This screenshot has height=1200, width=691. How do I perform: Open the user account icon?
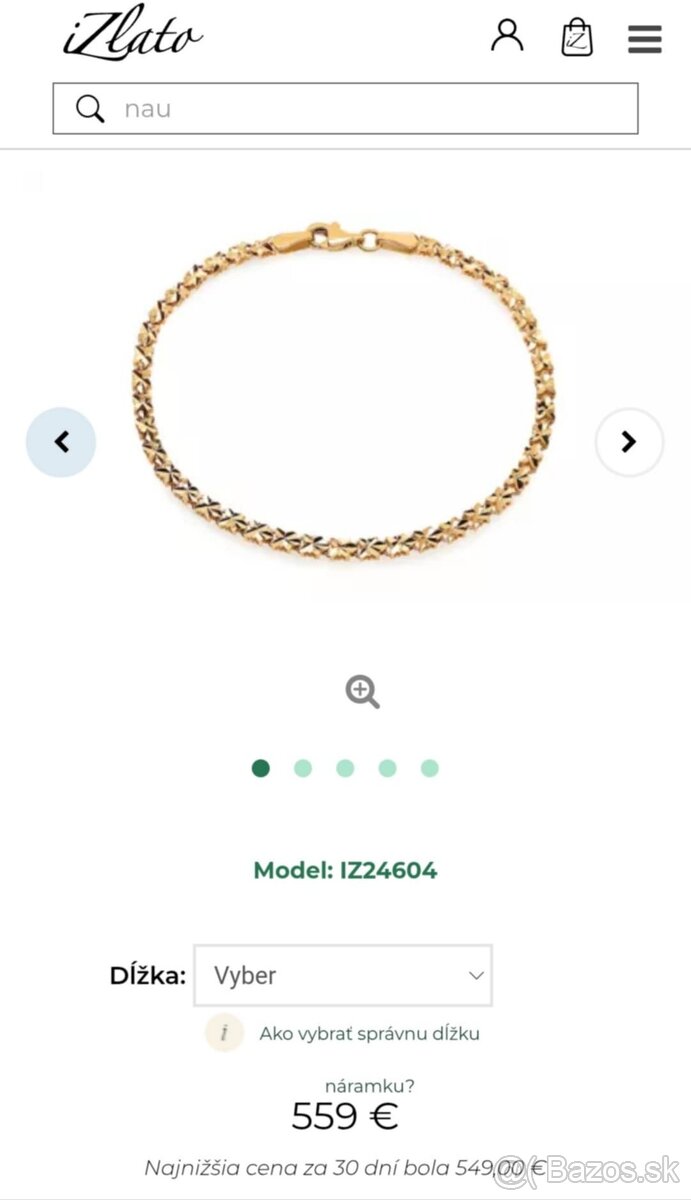tap(507, 36)
